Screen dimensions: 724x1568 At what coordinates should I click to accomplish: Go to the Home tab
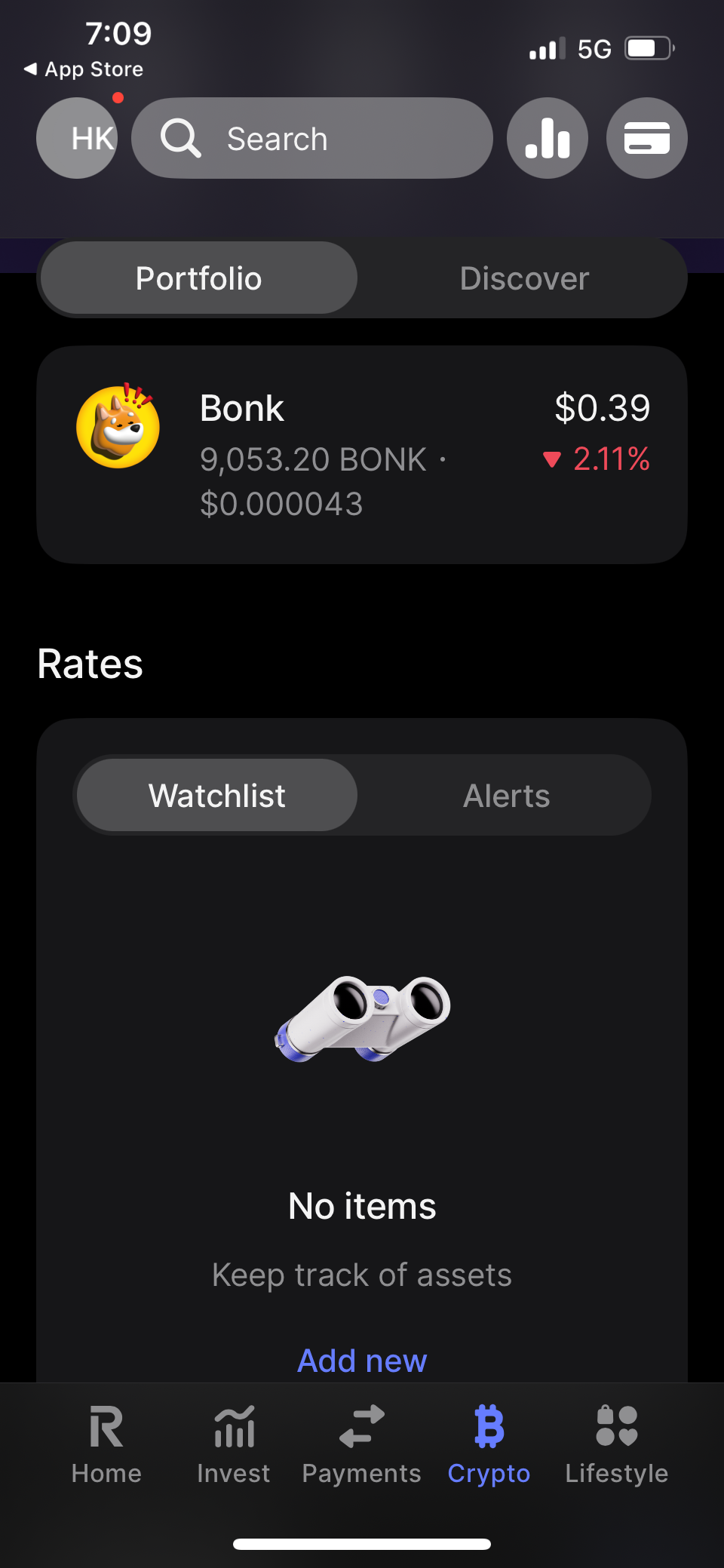[106, 1444]
